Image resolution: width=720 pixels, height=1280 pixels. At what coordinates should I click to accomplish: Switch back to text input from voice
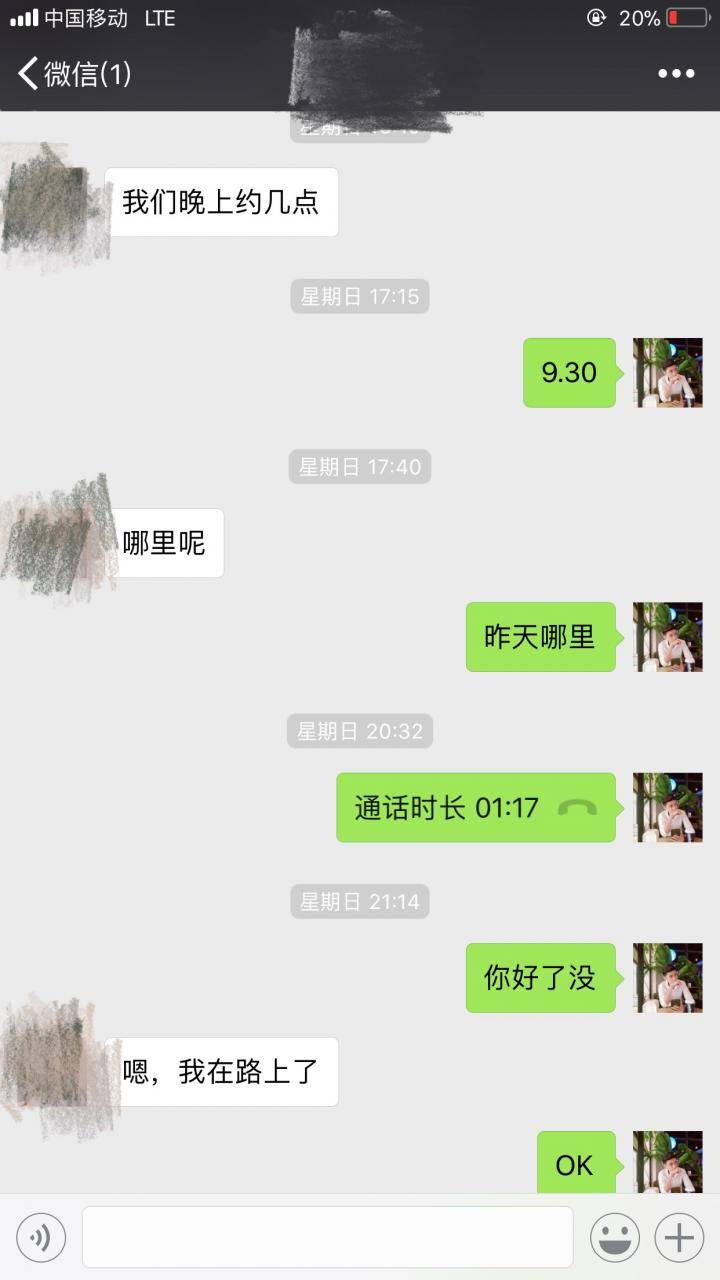[41, 1237]
